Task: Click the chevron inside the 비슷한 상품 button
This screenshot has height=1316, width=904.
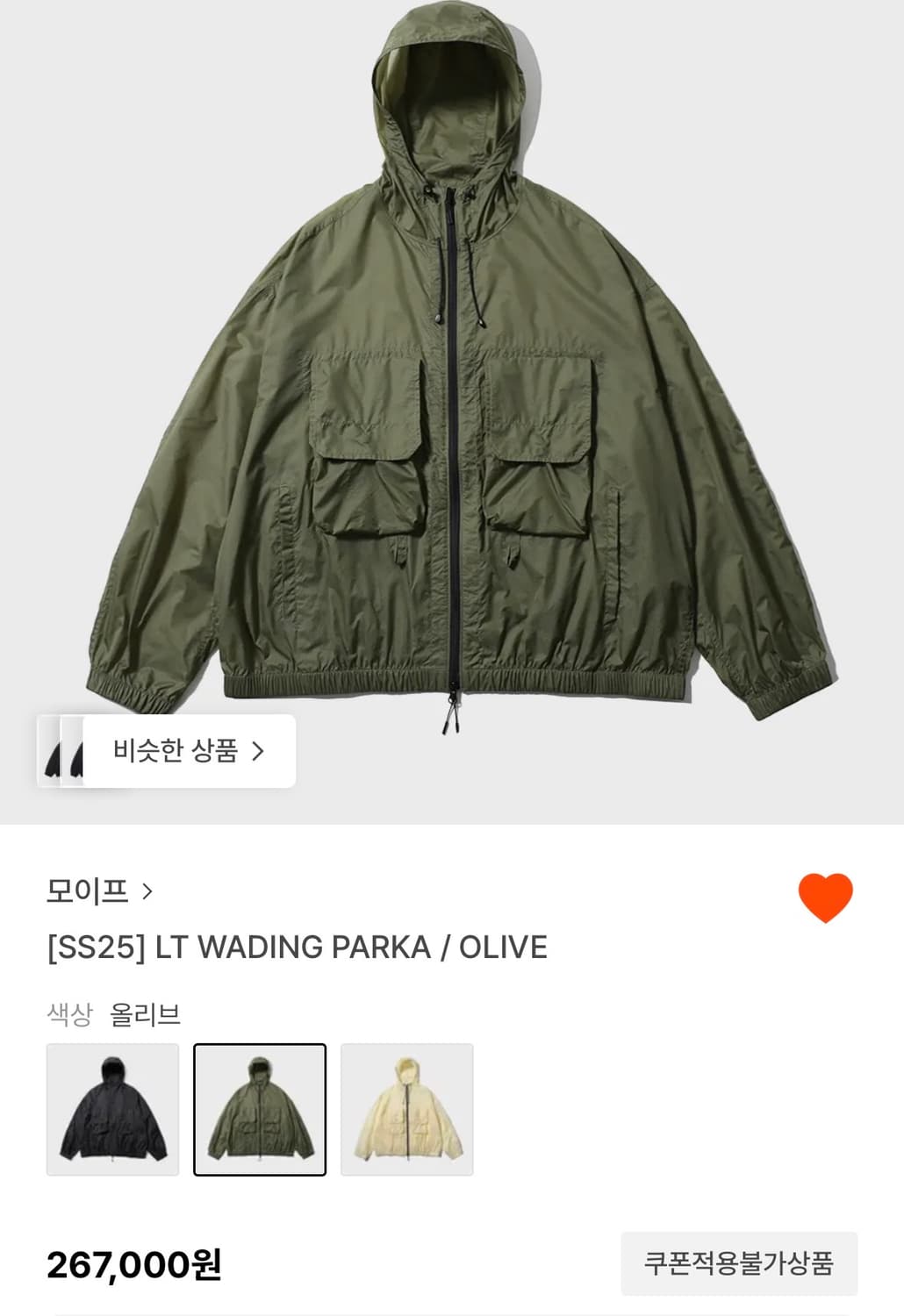Action: click(x=259, y=752)
